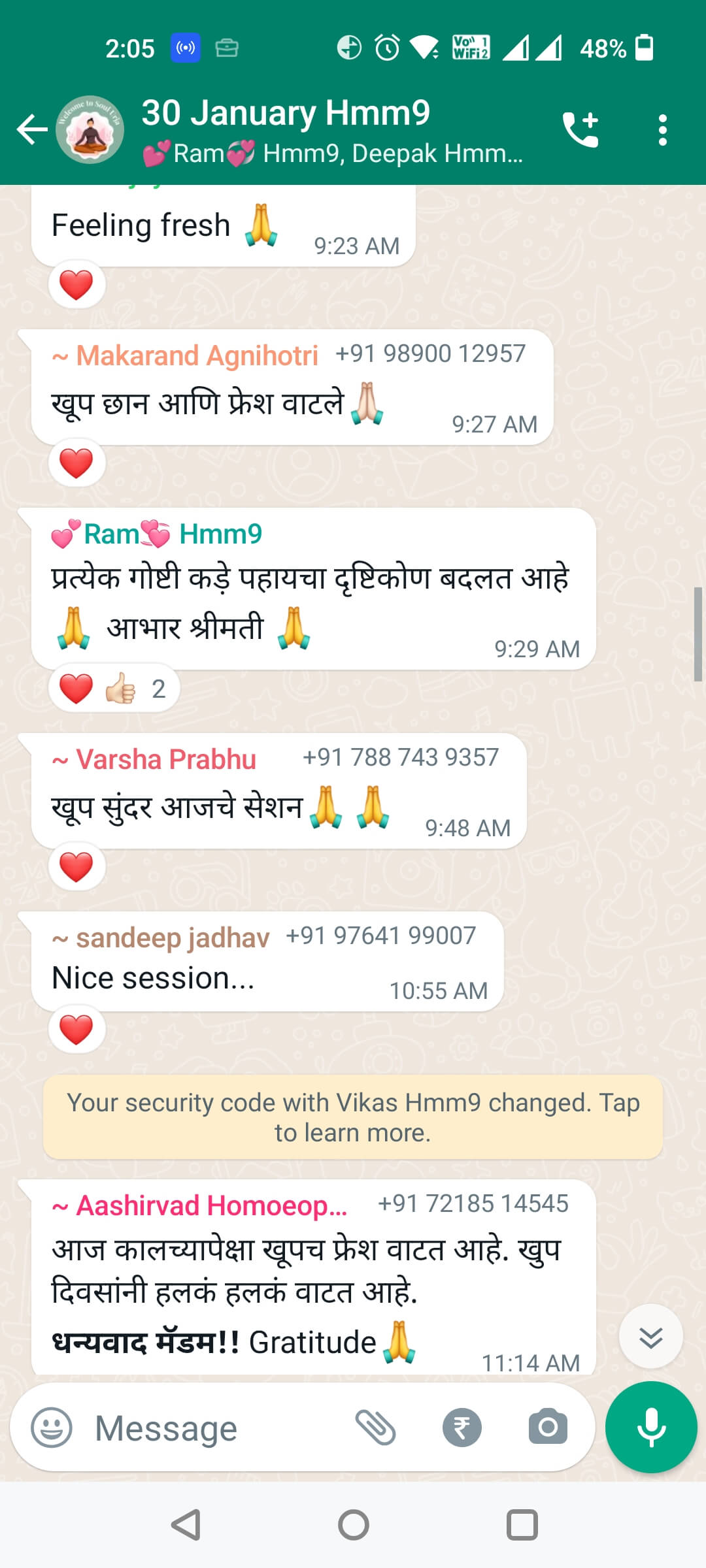Go to the system home screen
Screen dimensions: 706x1568
point(353,1526)
